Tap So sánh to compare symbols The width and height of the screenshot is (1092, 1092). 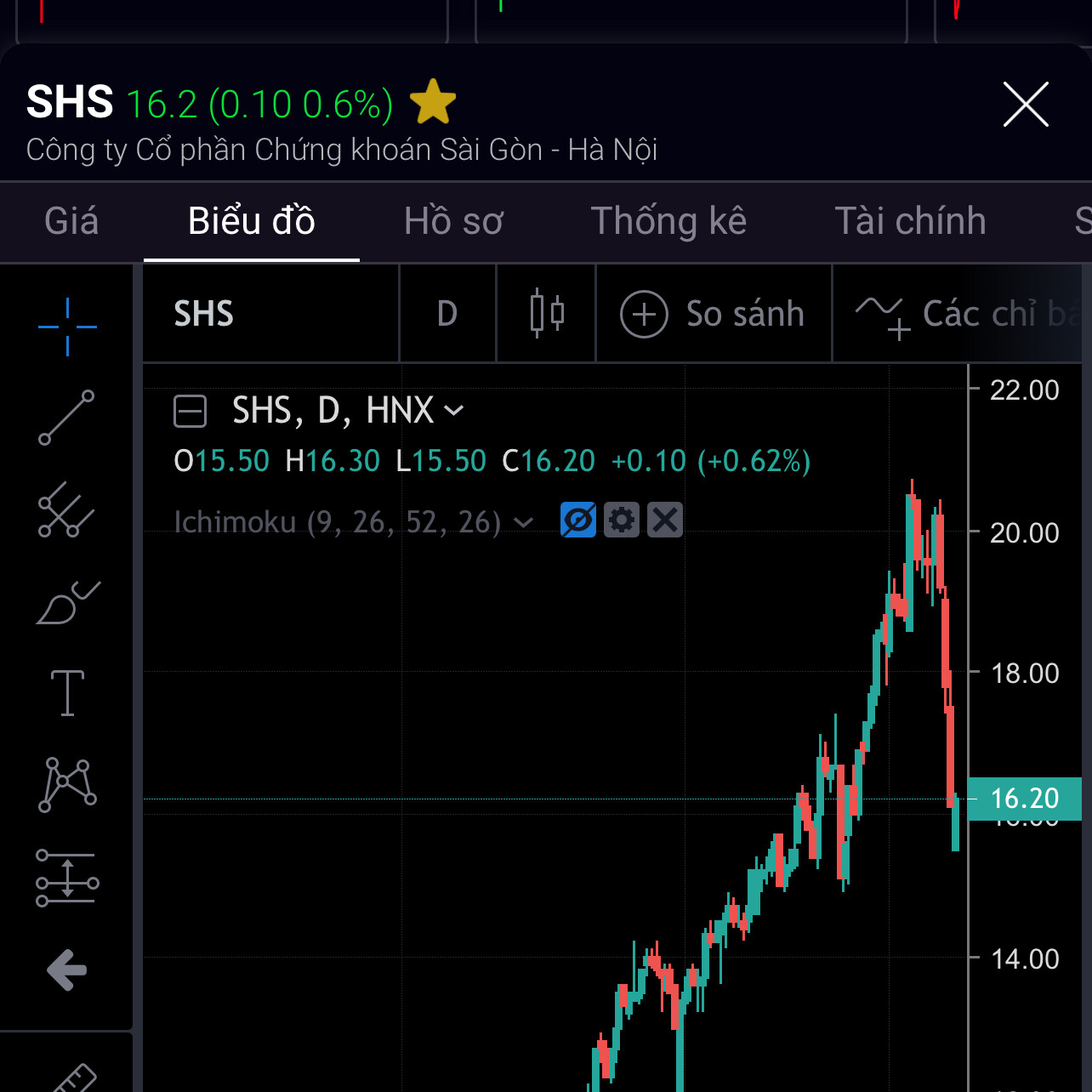click(x=714, y=314)
